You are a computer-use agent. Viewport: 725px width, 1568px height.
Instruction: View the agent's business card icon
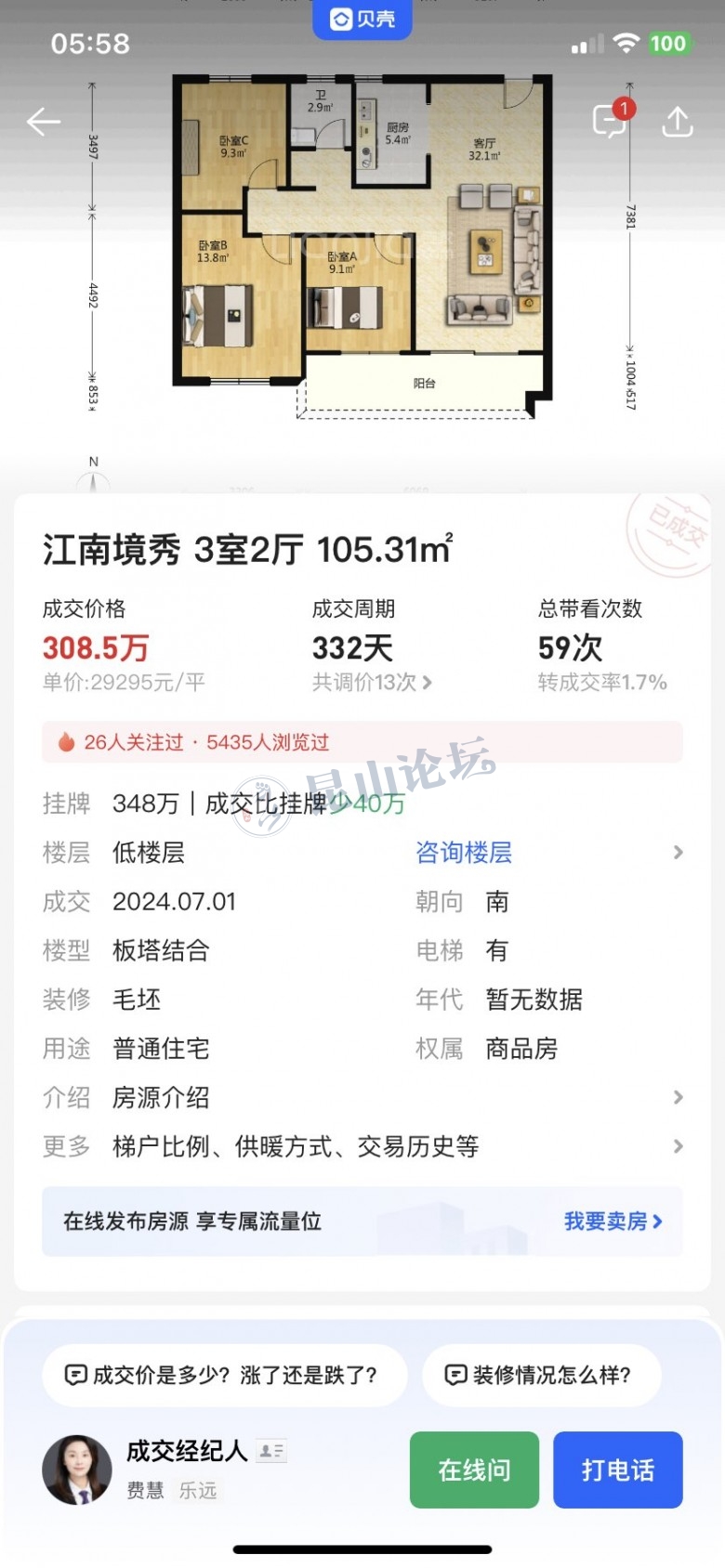[x=271, y=1450]
